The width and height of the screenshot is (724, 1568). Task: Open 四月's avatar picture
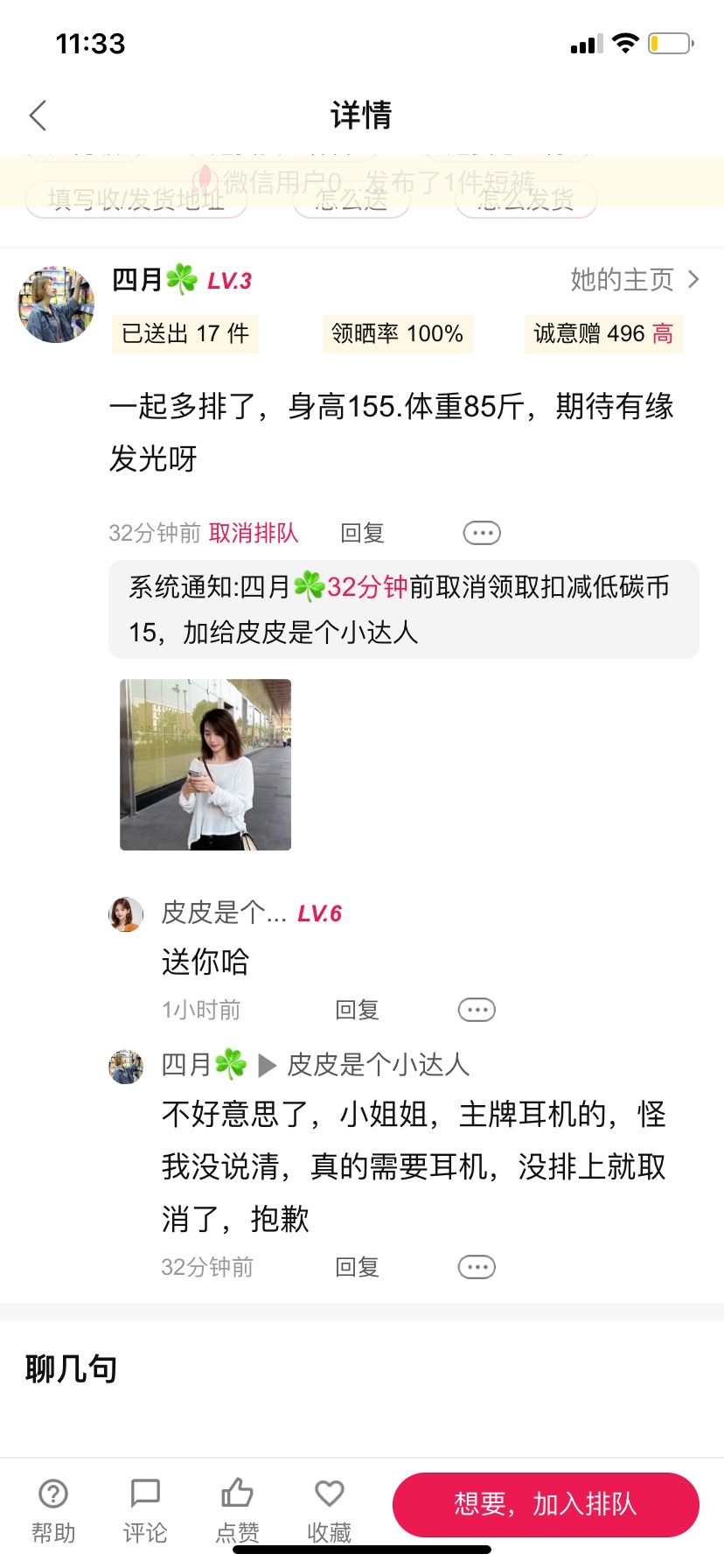coord(57,304)
